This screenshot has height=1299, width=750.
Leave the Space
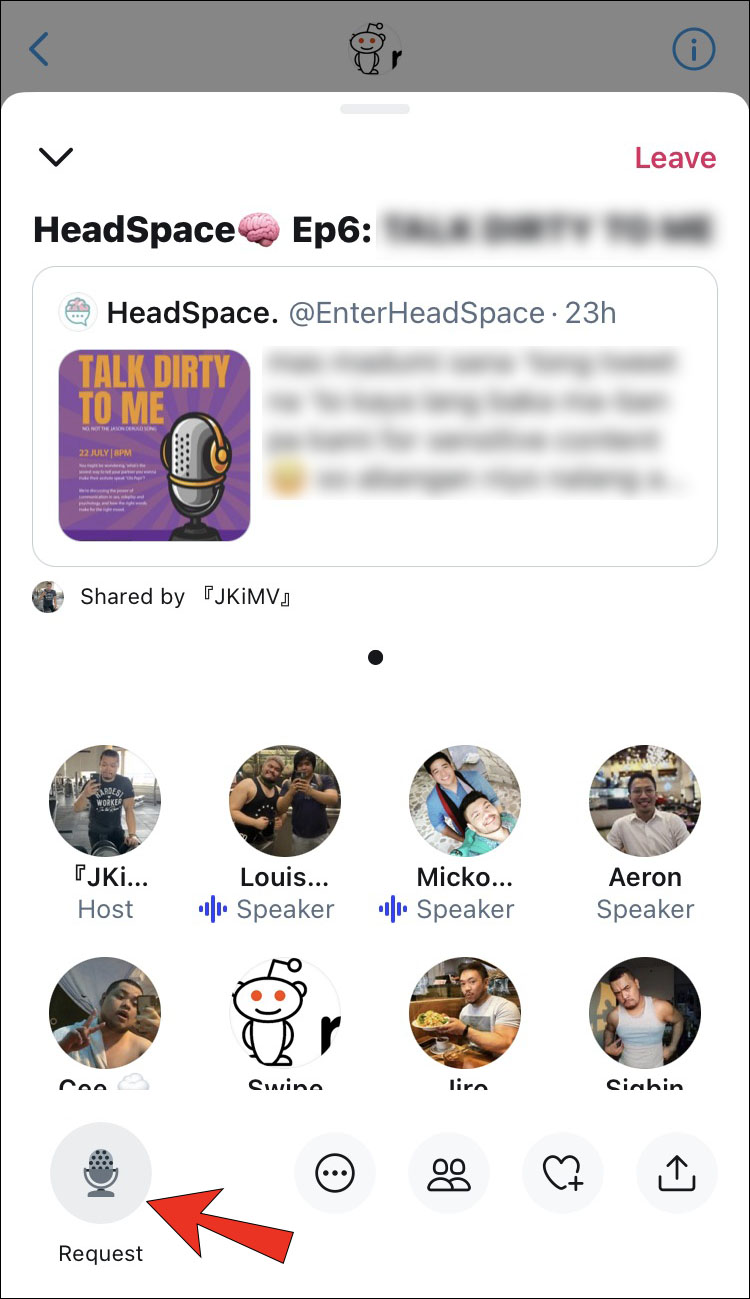tap(675, 158)
